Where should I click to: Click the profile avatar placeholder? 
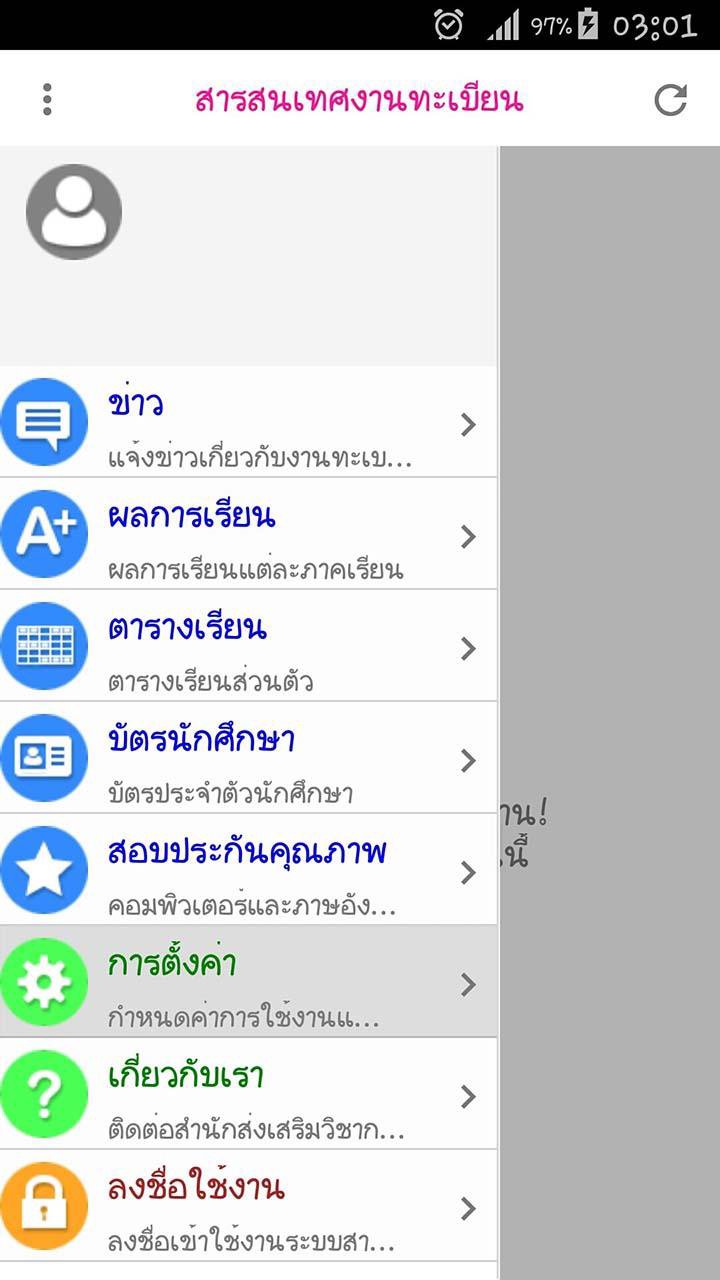74,211
